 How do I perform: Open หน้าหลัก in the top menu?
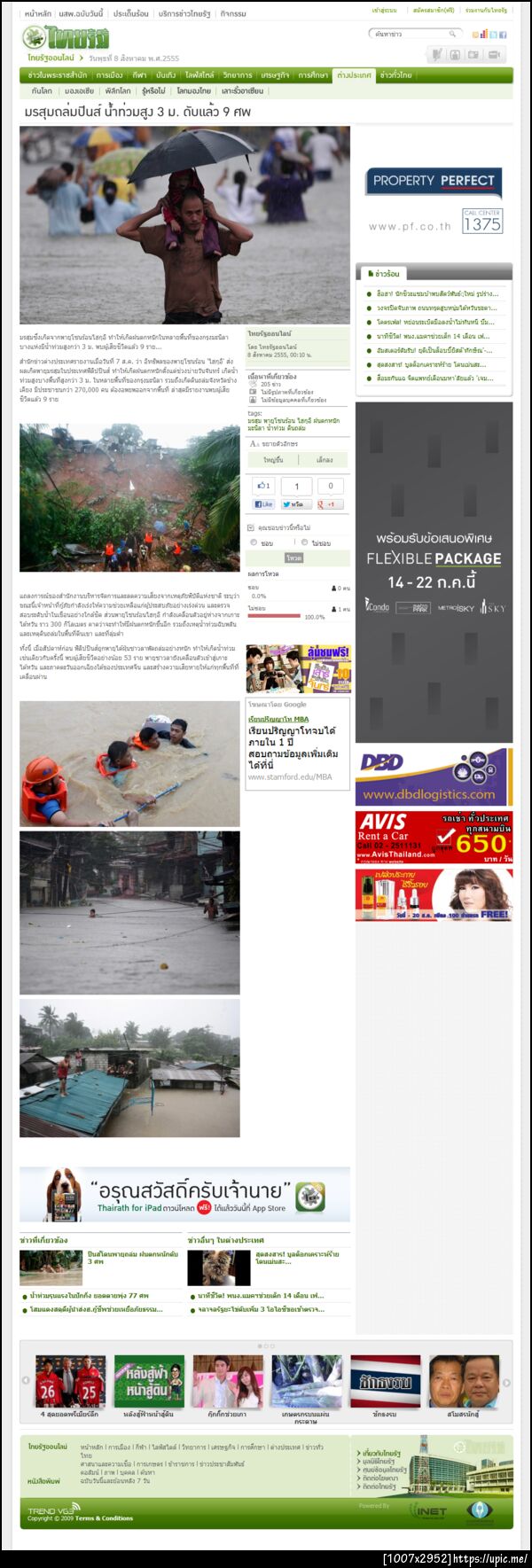(x=37, y=13)
